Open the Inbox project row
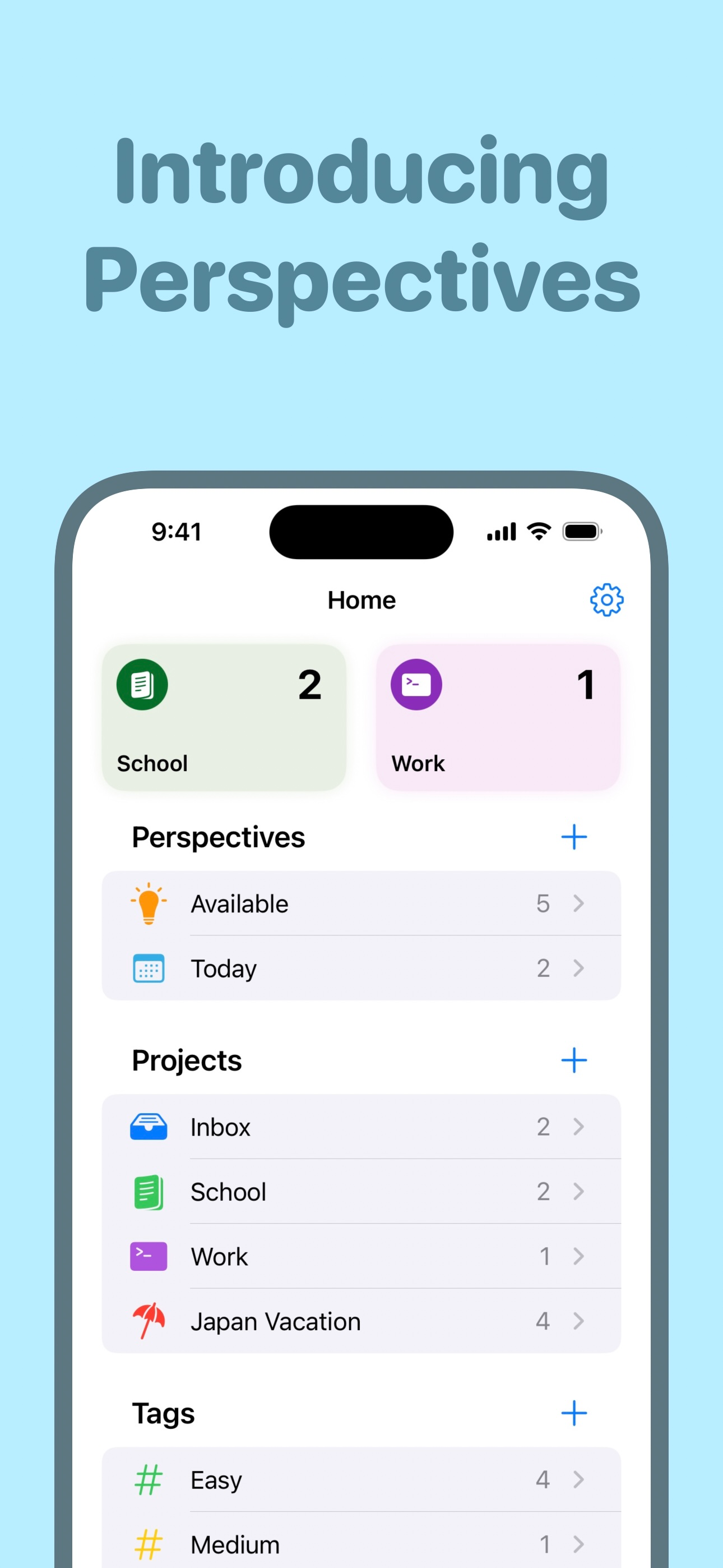The width and height of the screenshot is (723, 1568). (361, 1127)
